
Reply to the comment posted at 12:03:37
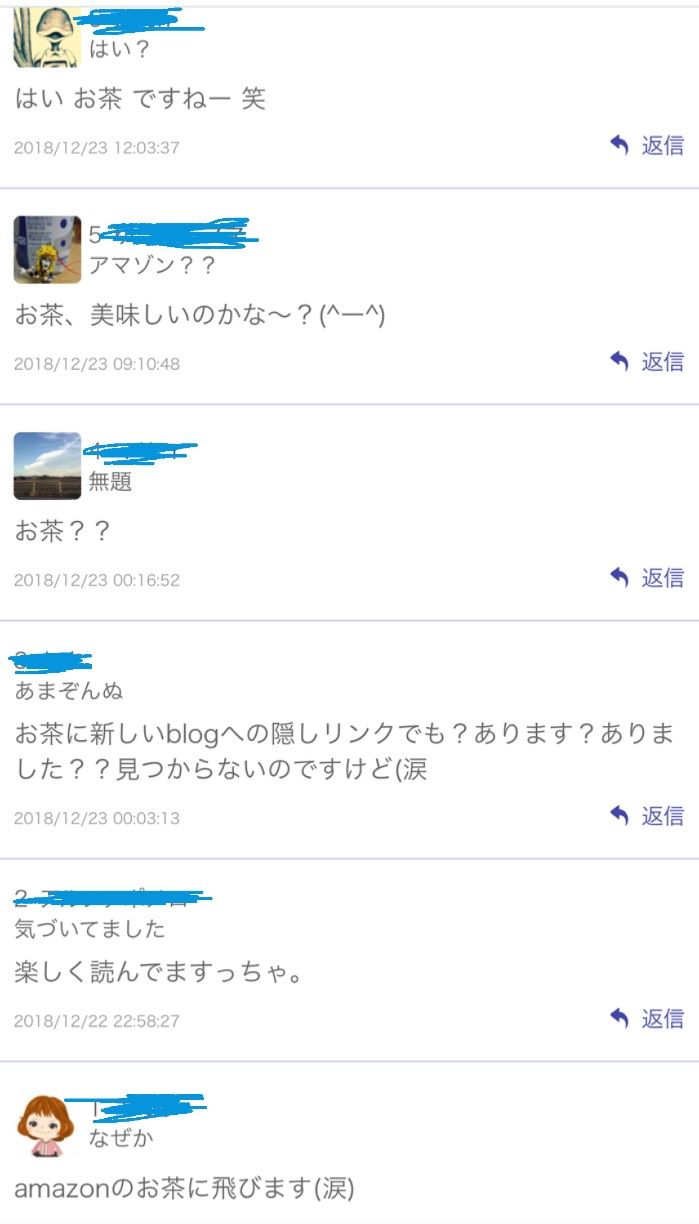647,146
